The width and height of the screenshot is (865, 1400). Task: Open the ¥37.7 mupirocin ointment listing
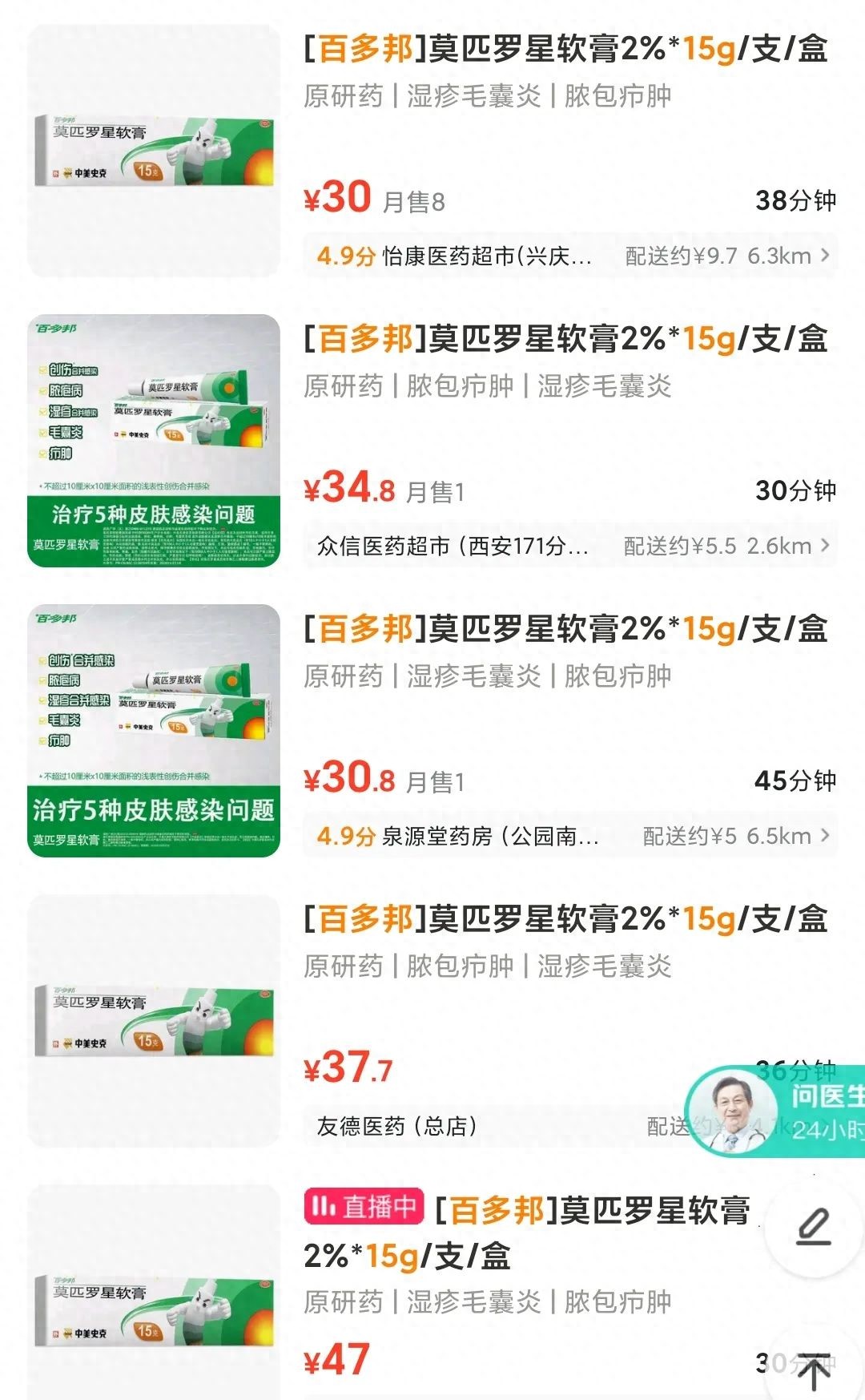pos(565,920)
